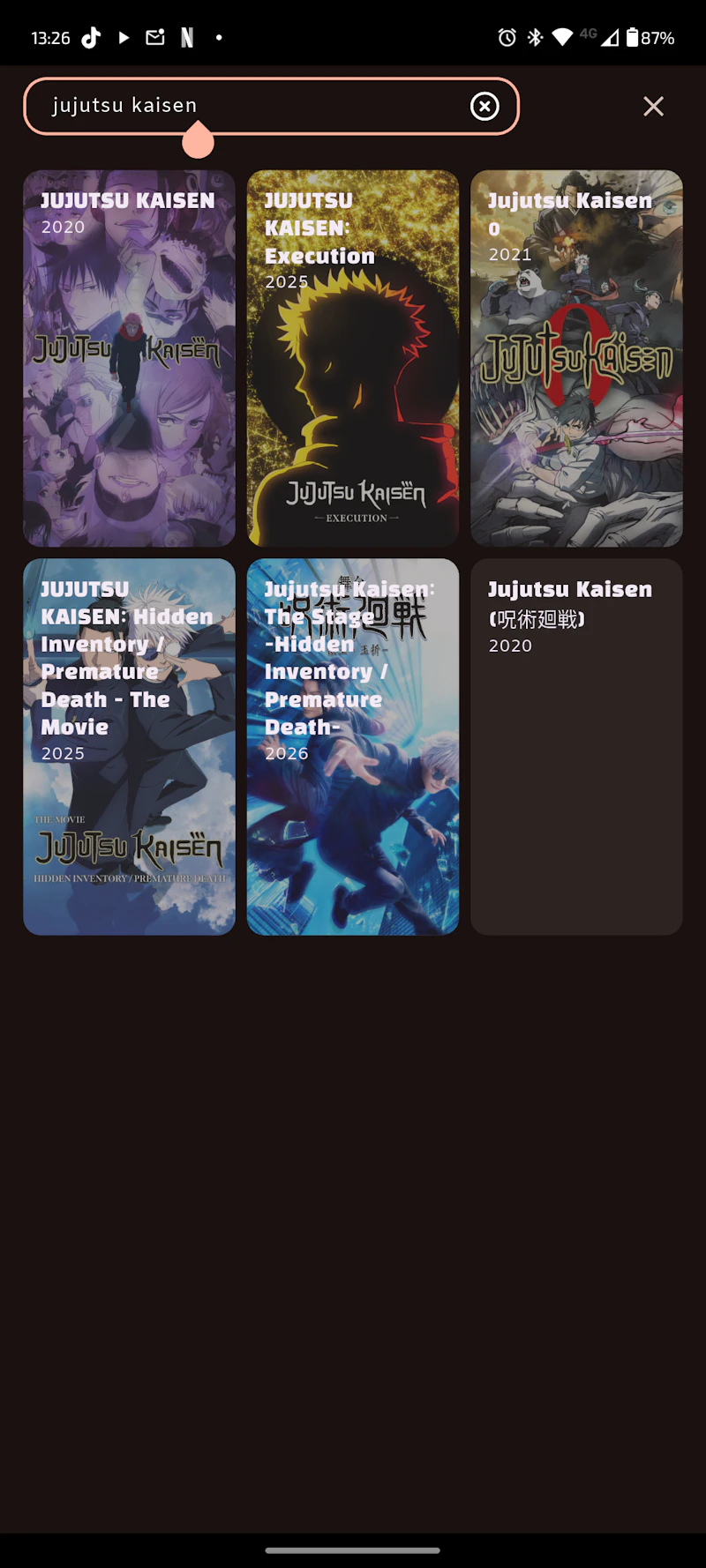706x1568 pixels.
Task: Tap the Wi-Fi status icon
Action: 564,37
